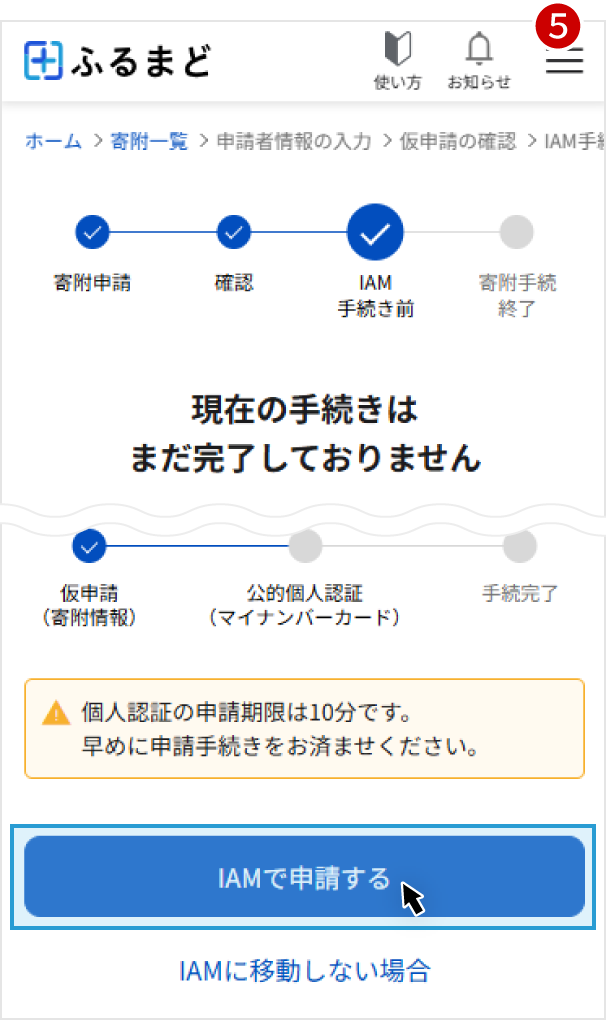Go to ホーム via breadcrumb

coord(53,141)
